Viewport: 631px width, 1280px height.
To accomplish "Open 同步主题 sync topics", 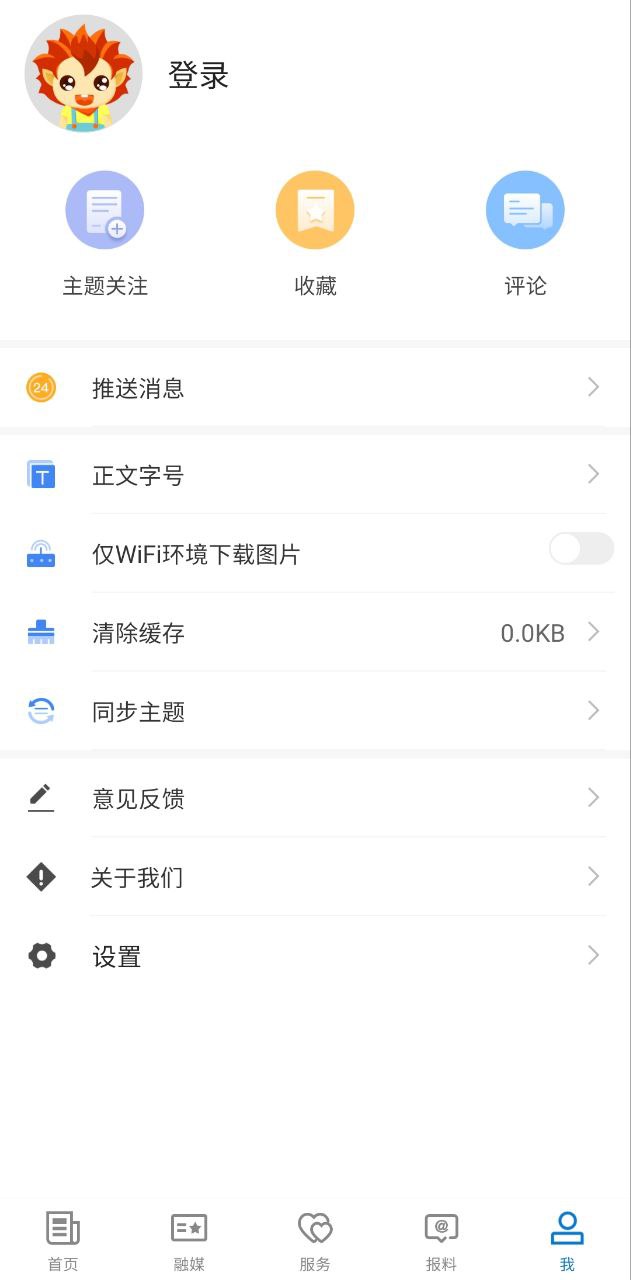I will 315,712.
